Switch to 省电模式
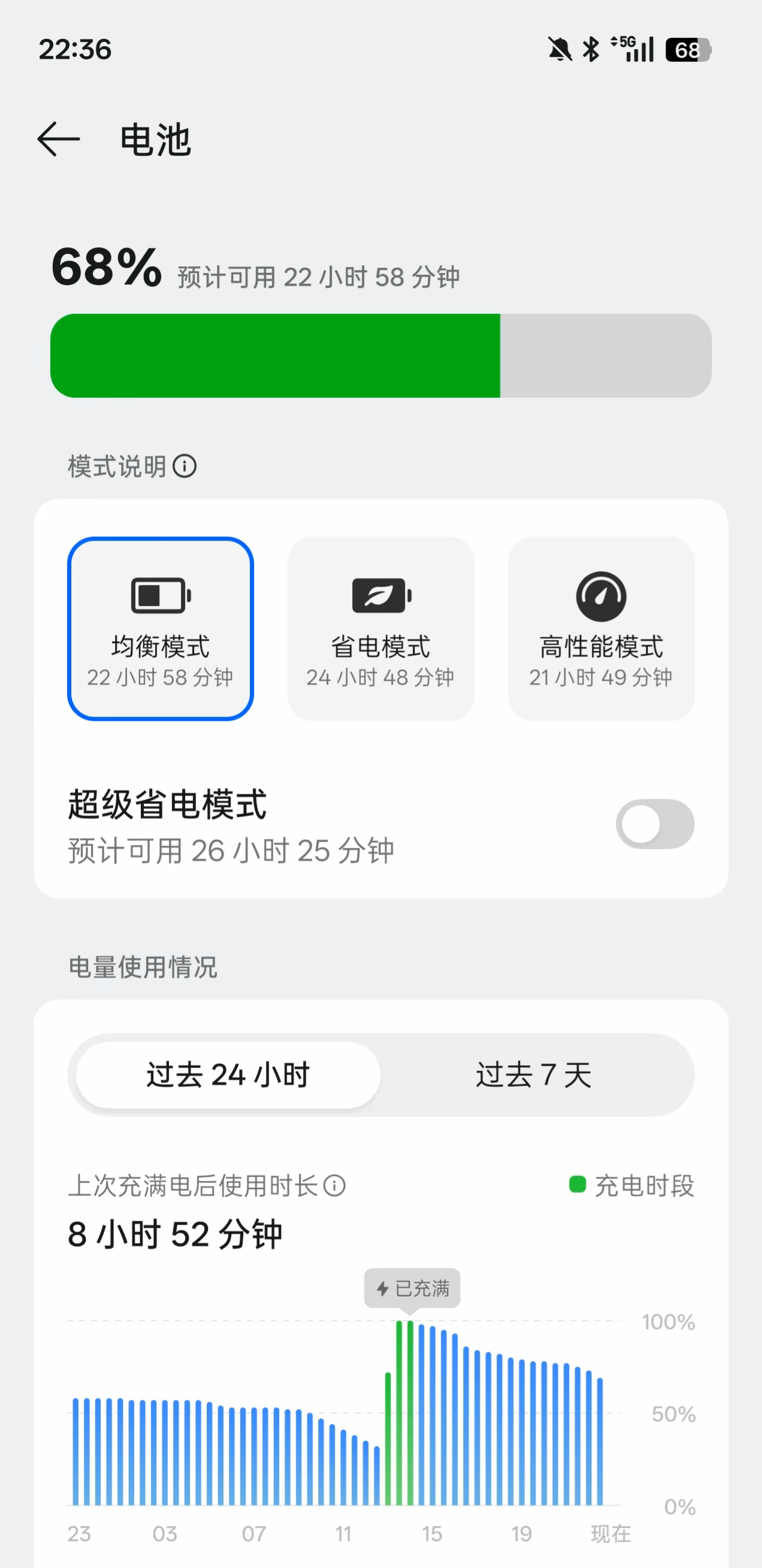This screenshot has width=762, height=1568. pyautogui.click(x=380, y=628)
